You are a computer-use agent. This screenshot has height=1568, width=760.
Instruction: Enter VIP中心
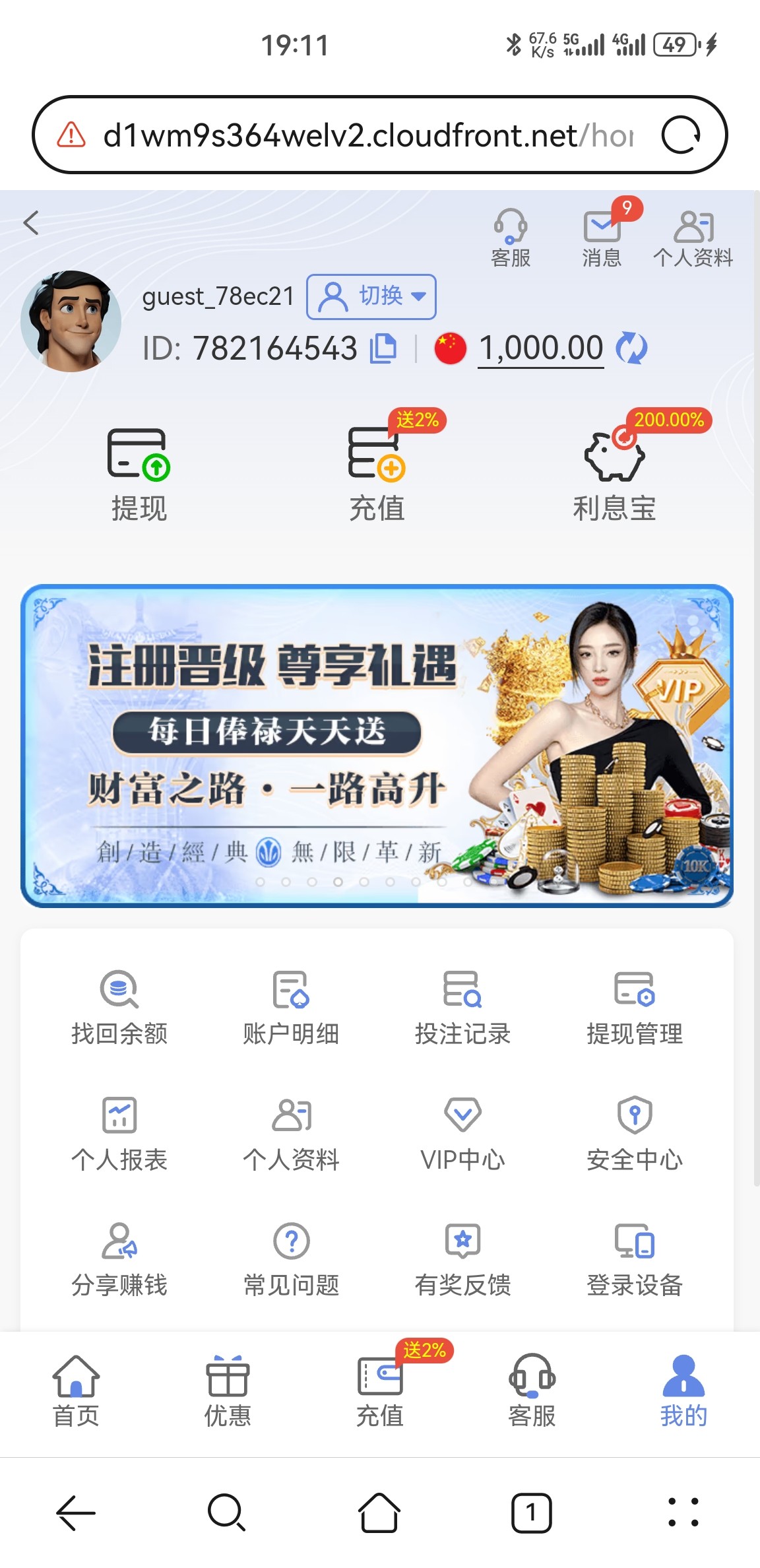[x=462, y=1132]
